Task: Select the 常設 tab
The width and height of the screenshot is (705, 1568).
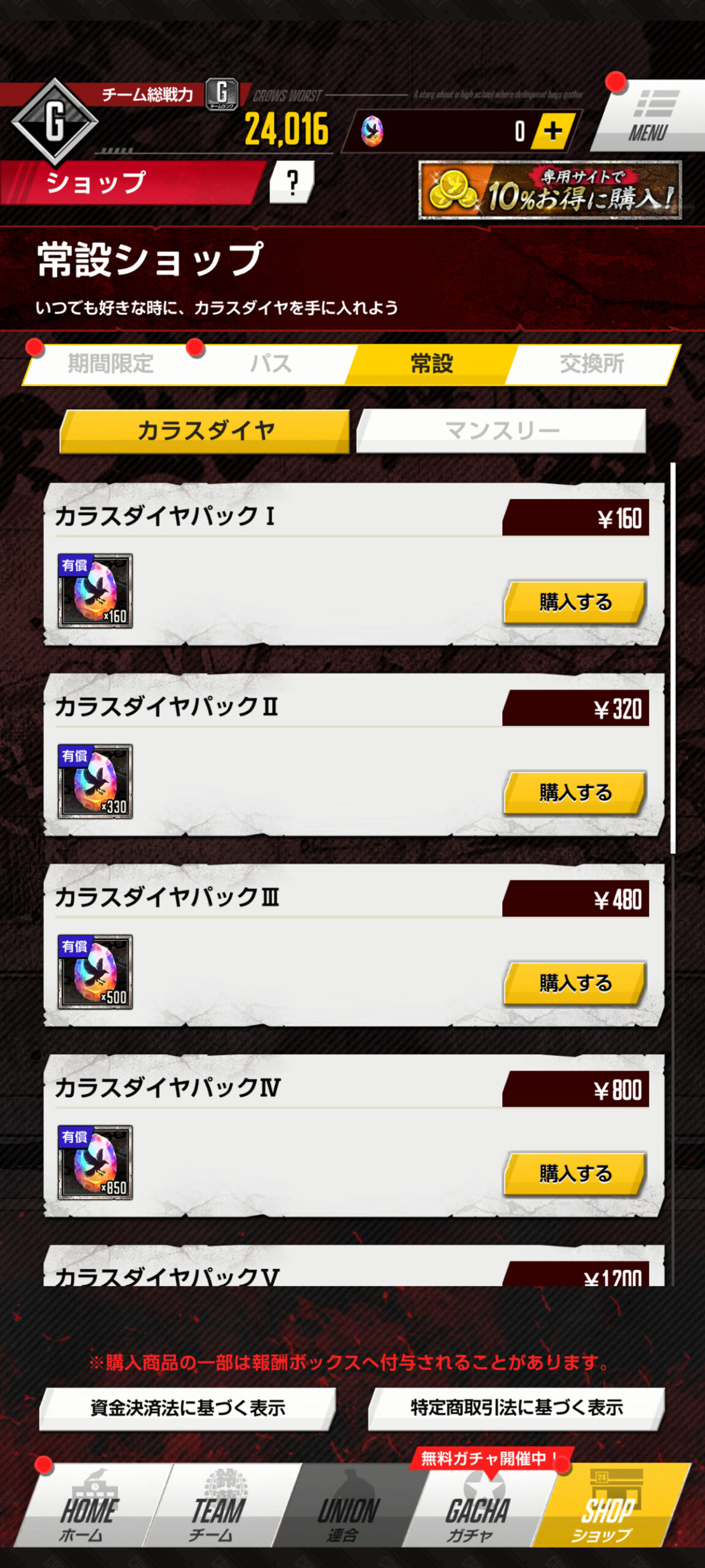Action: pos(431,364)
